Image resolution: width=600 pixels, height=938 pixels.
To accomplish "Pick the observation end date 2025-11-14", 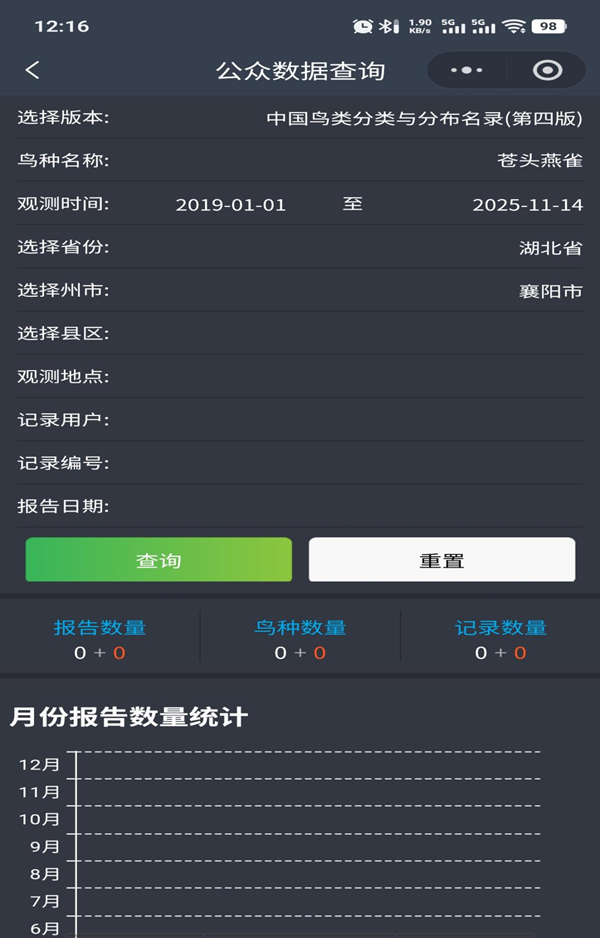I will click(527, 205).
